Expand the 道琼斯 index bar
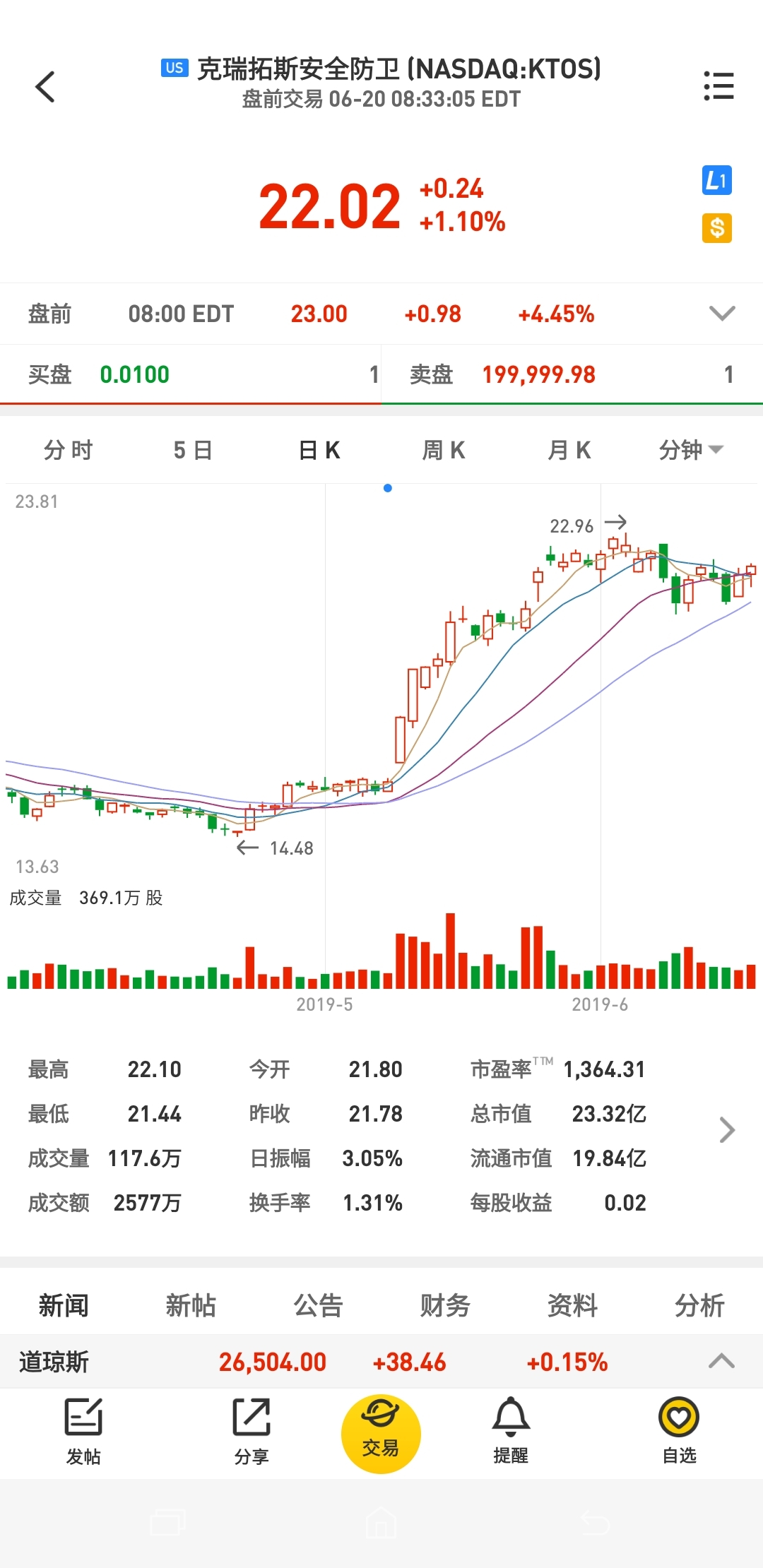Viewport: 763px width, 1568px height. tap(721, 1361)
